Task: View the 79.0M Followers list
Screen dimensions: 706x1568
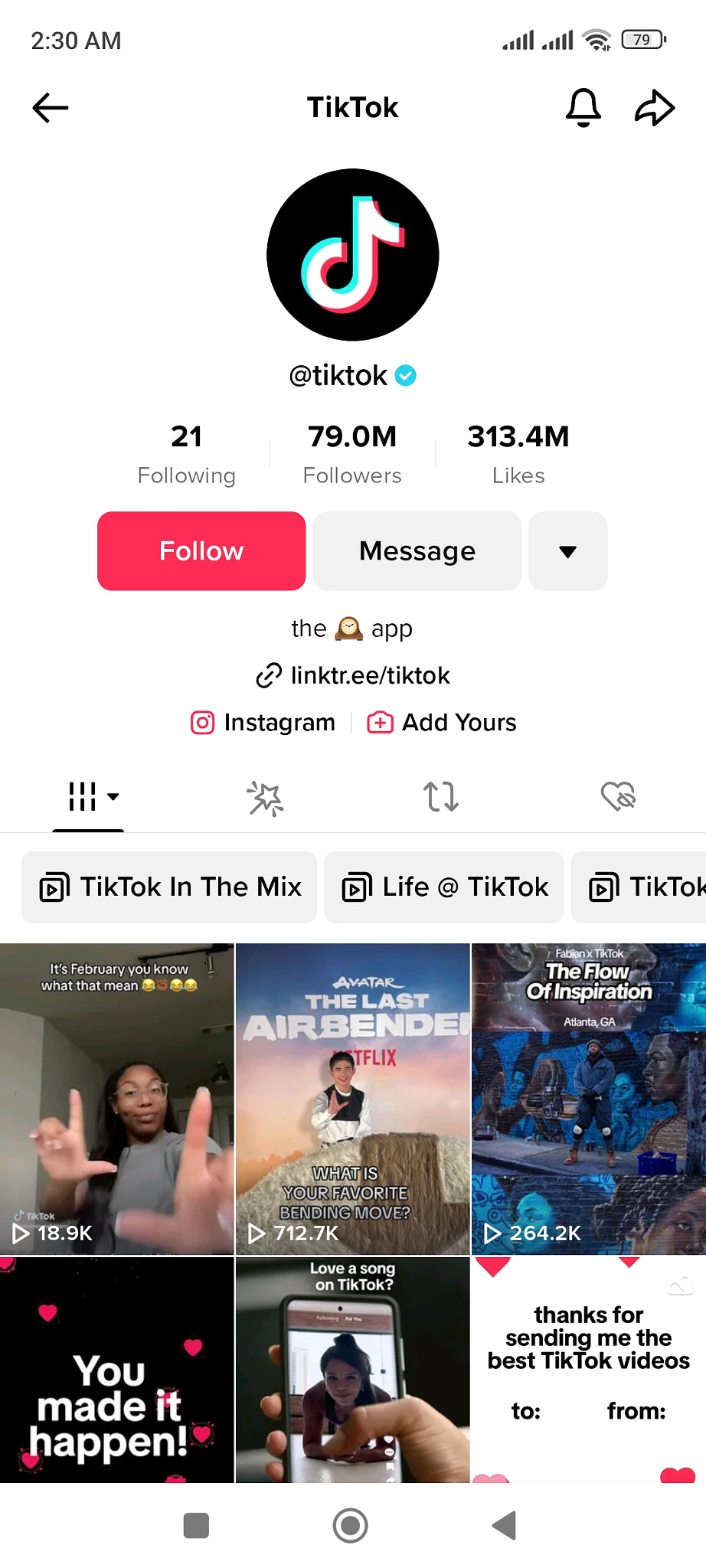Action: click(352, 454)
